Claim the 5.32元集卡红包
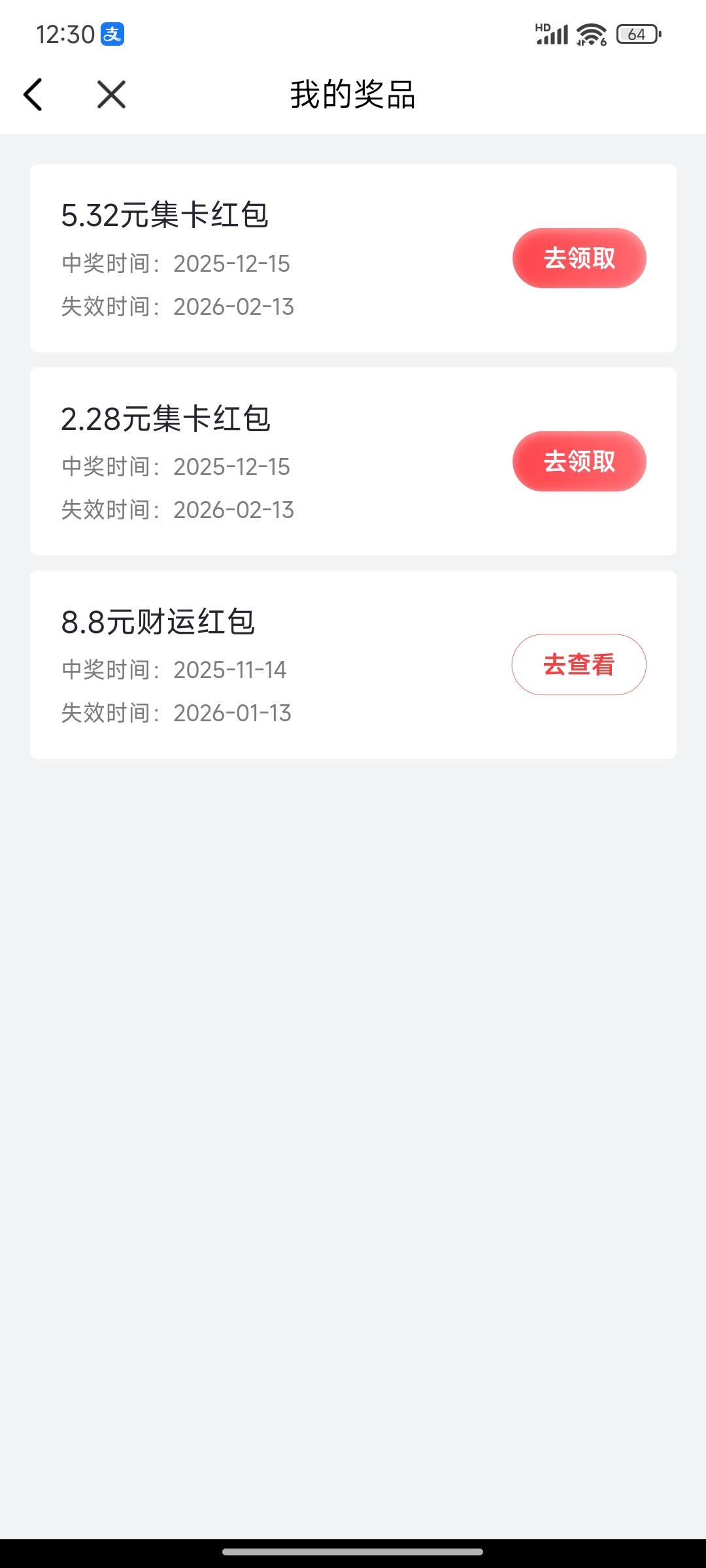 tap(579, 258)
